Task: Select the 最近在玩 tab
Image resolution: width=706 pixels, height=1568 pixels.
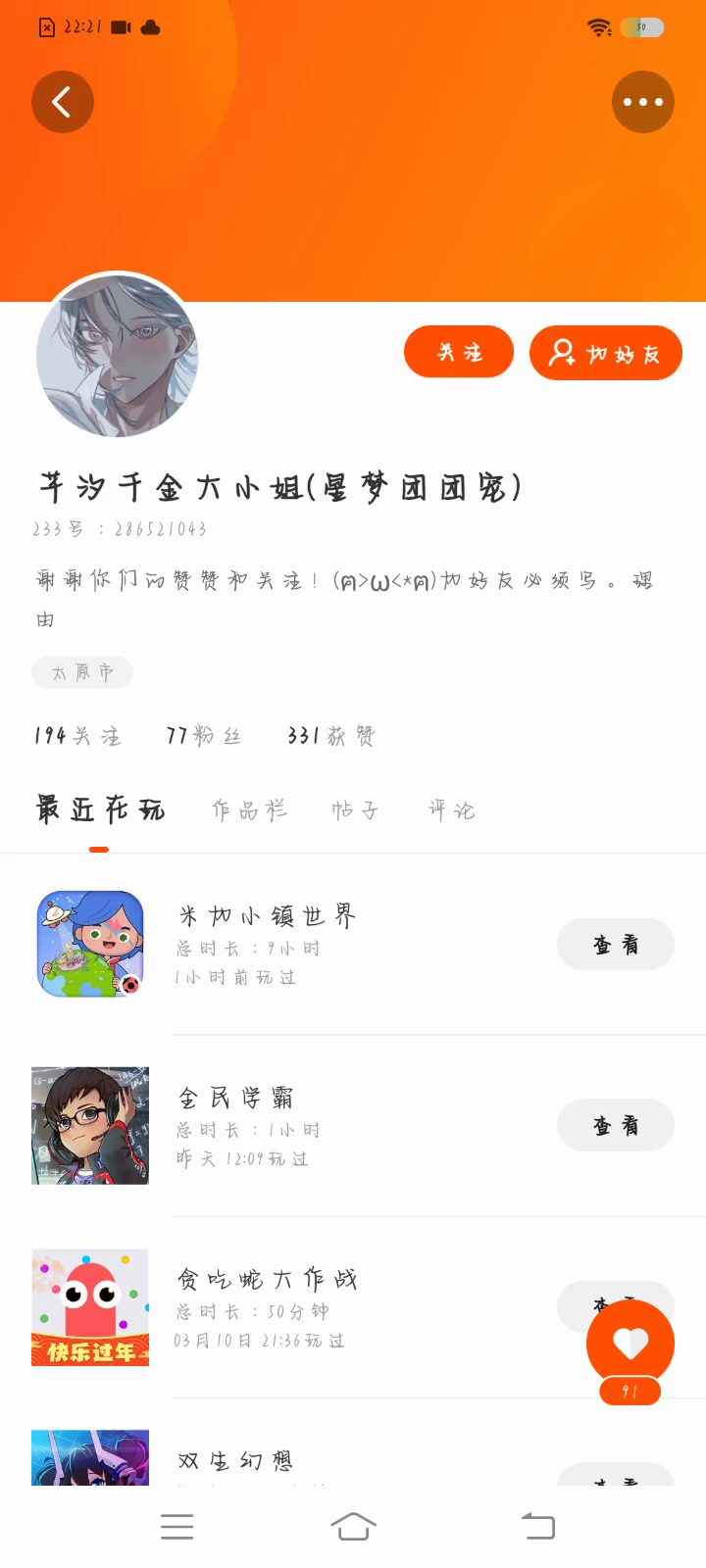Action: [100, 809]
